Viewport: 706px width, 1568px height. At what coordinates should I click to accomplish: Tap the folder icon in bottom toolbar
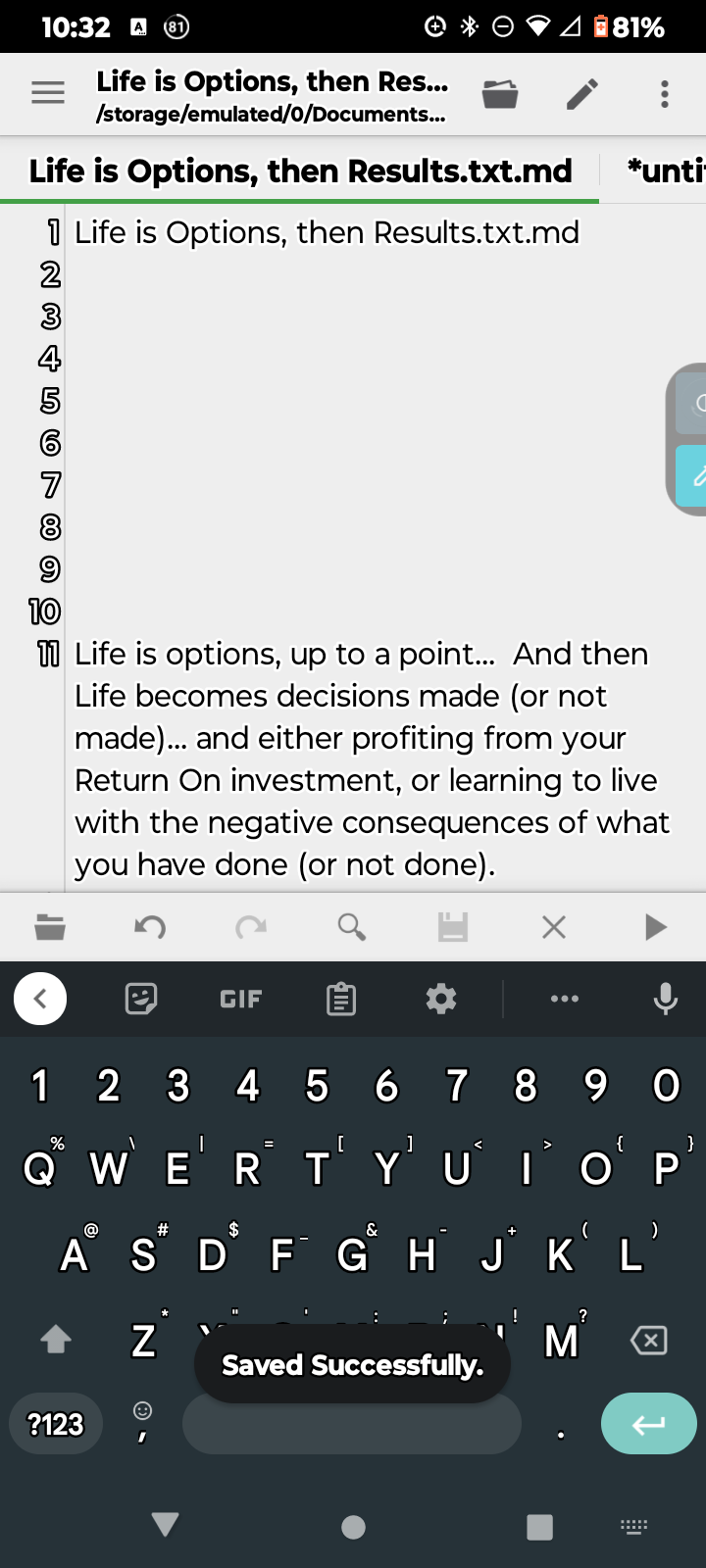(x=50, y=927)
